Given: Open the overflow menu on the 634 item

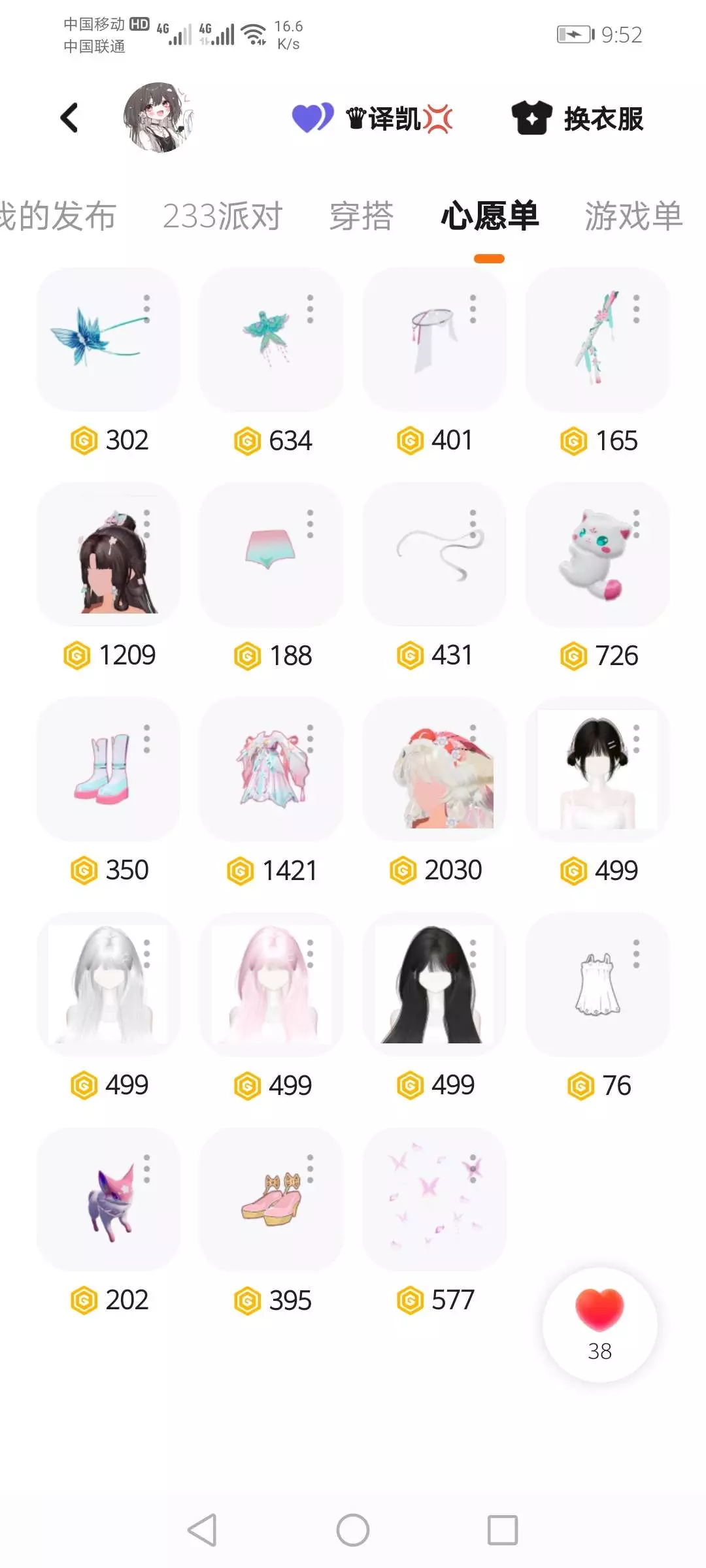Looking at the screenshot, I should [x=310, y=308].
